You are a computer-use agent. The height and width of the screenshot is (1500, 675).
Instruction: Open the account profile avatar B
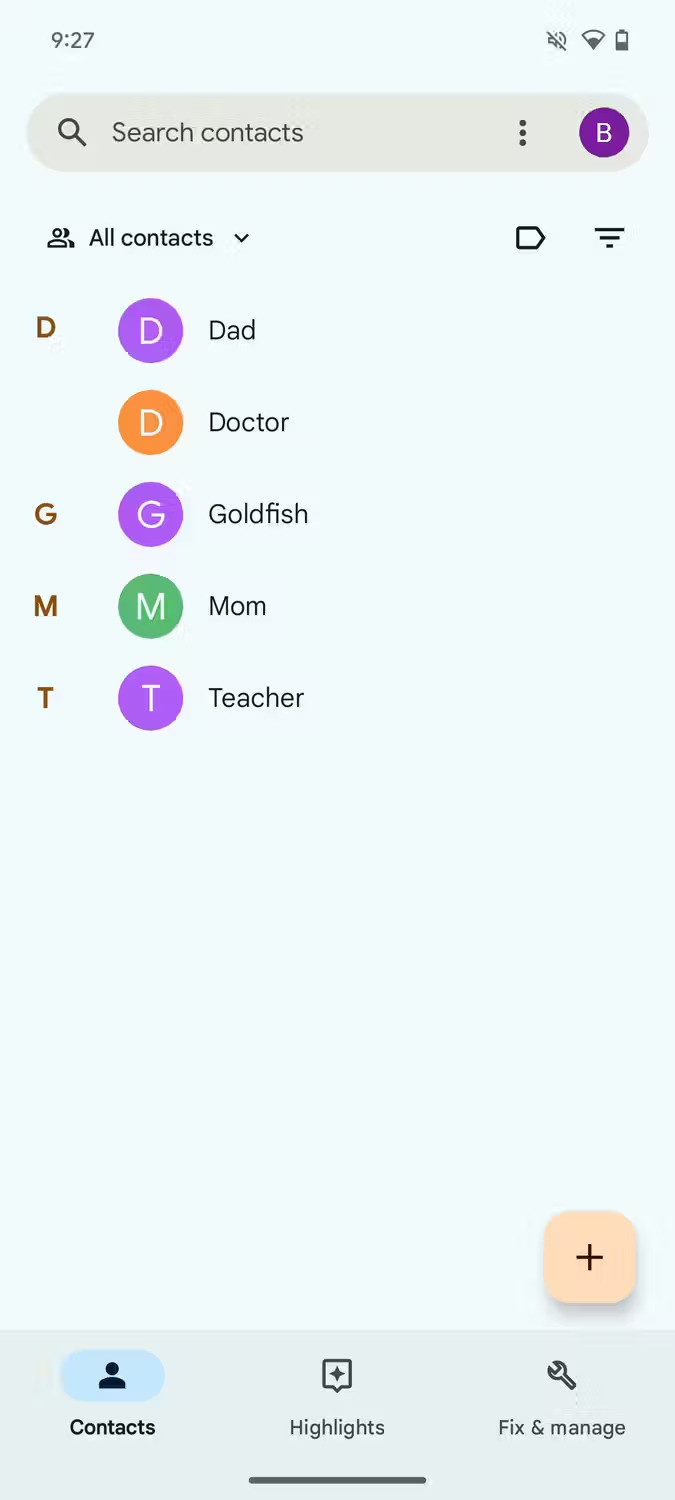(603, 133)
